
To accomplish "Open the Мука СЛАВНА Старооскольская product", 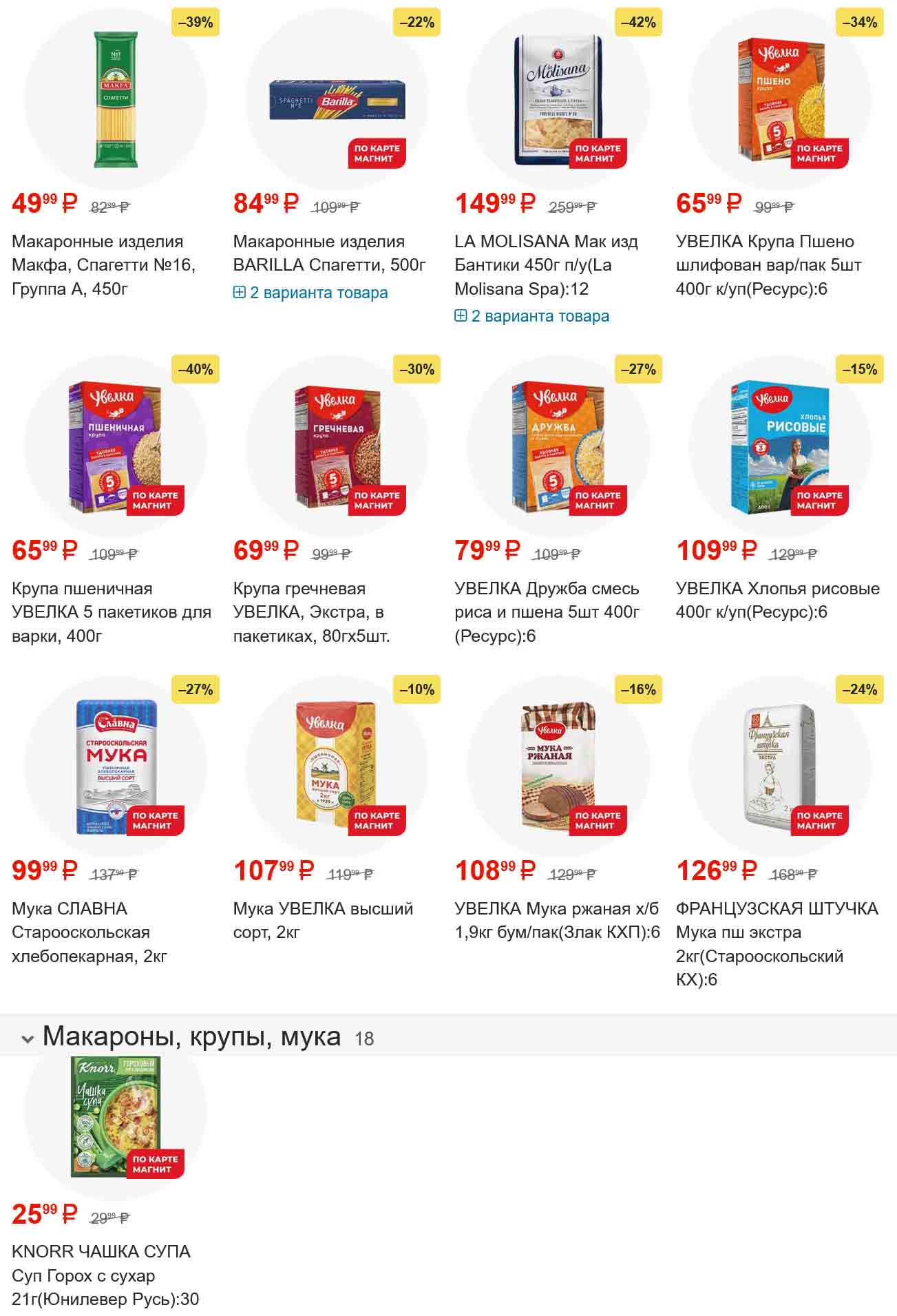I will pos(89,932).
